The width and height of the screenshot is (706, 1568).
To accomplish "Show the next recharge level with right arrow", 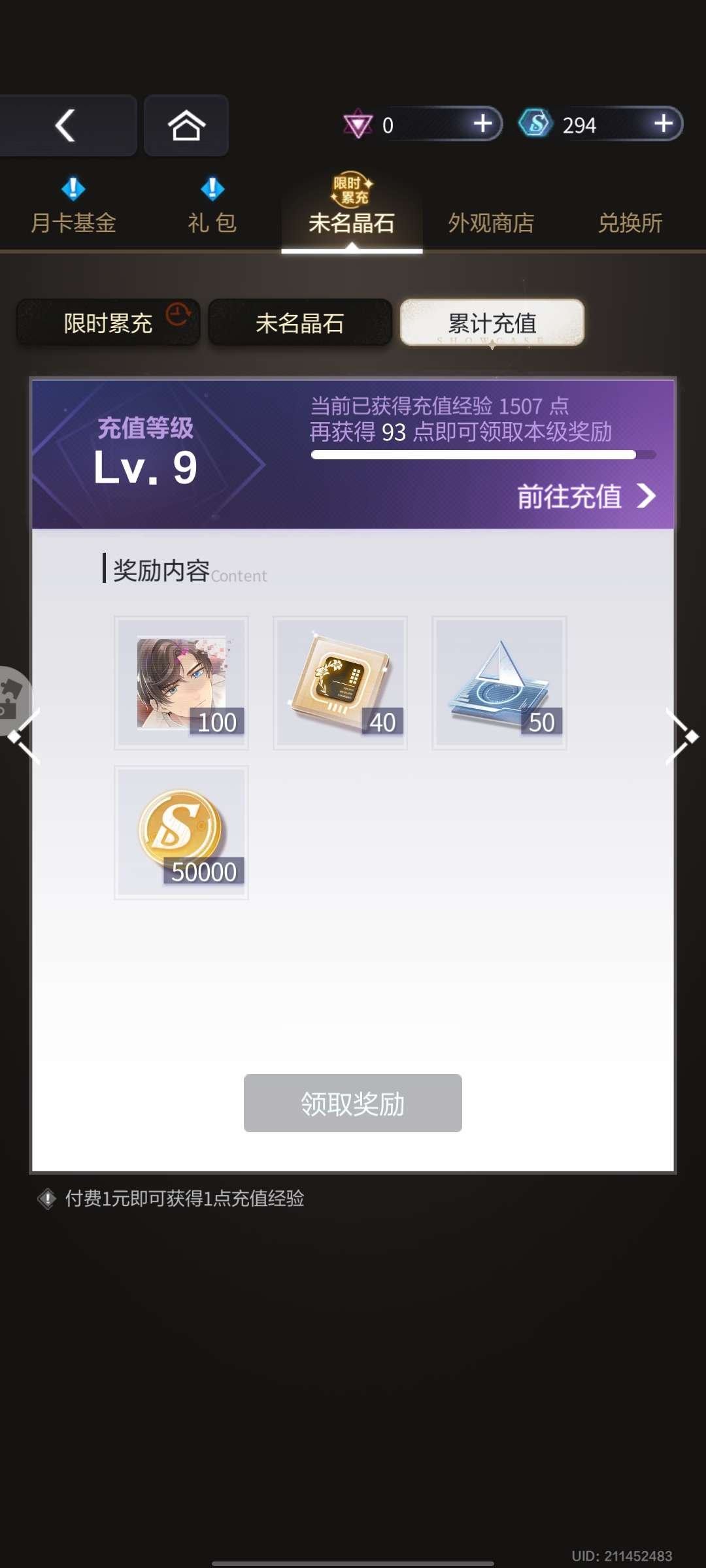I will point(681,736).
